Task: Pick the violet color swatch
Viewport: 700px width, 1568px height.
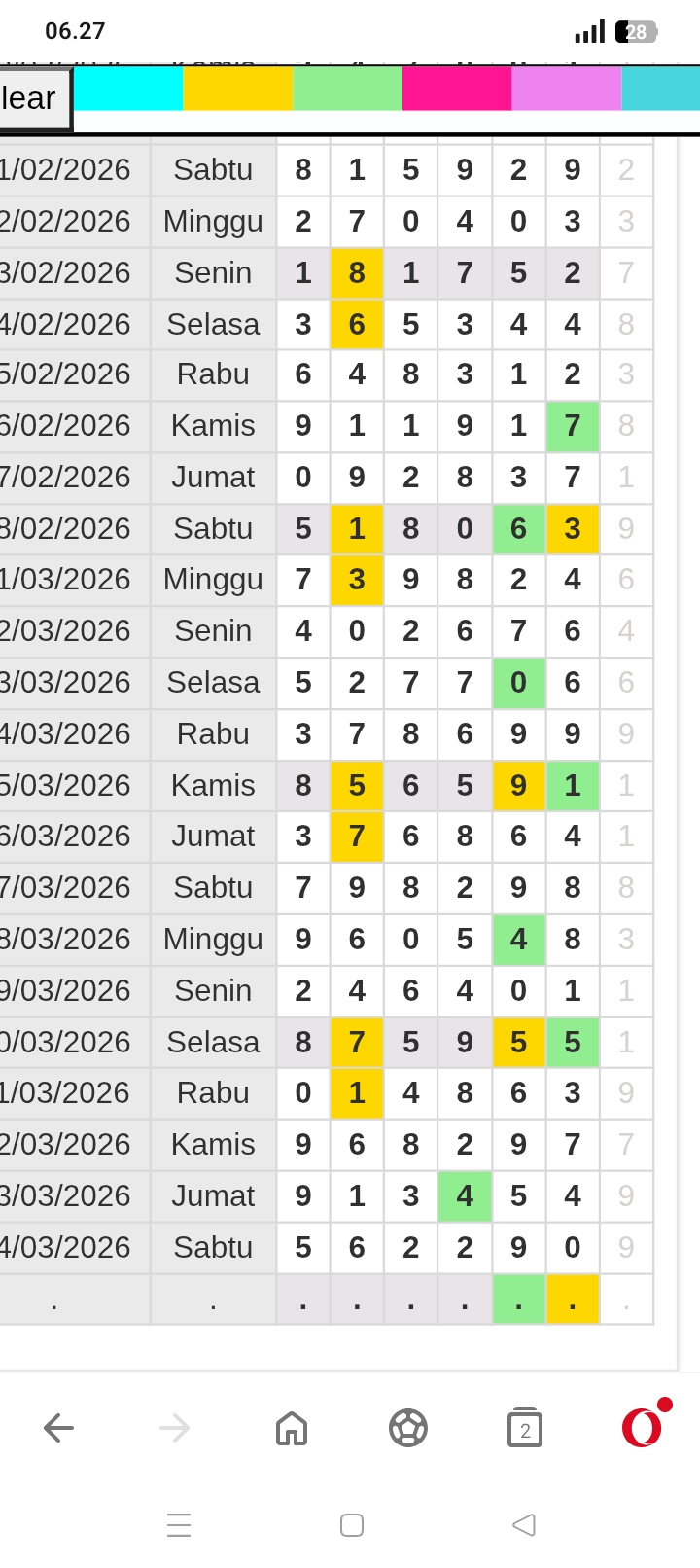Action: (567, 89)
